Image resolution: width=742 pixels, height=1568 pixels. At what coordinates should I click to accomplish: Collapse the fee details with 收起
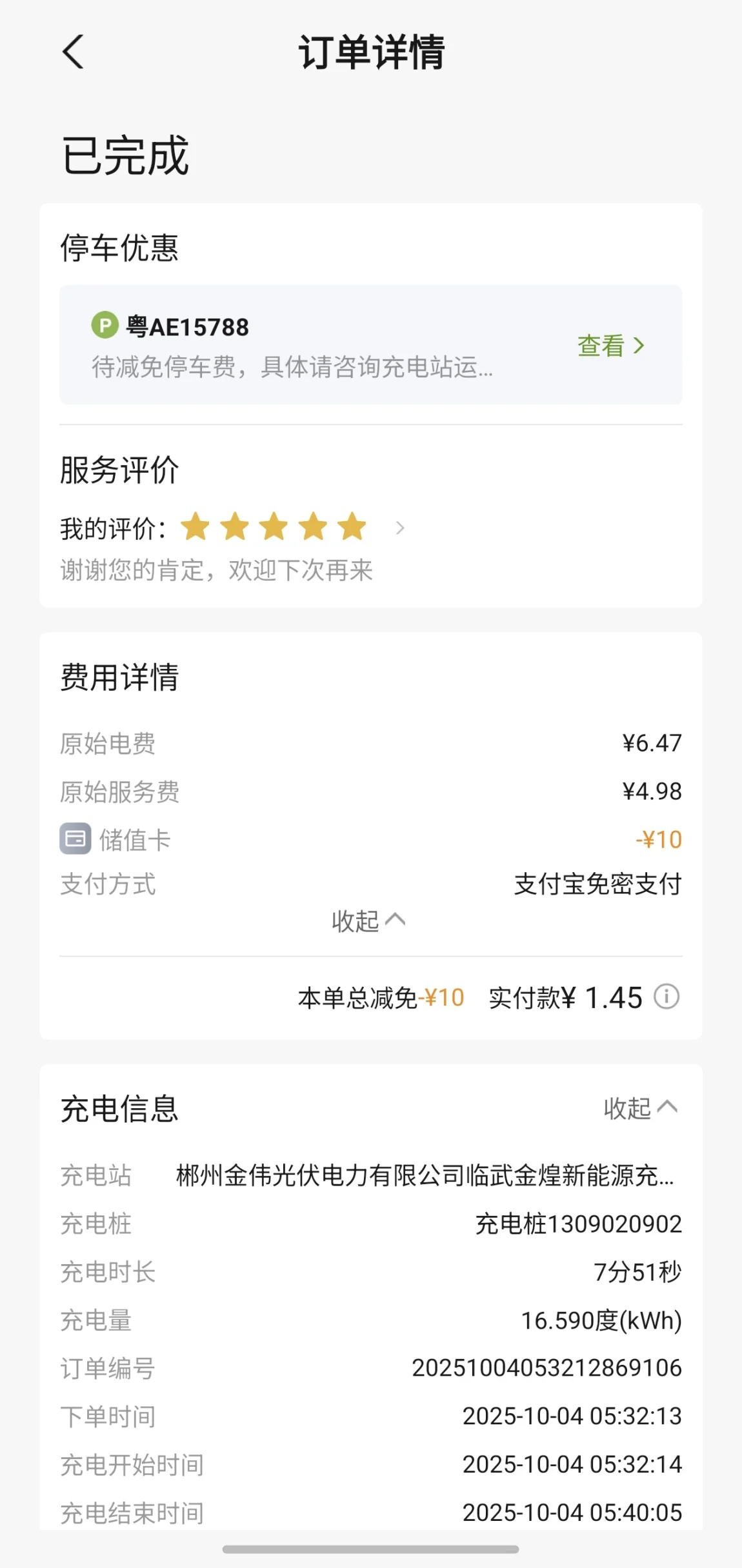pos(368,921)
